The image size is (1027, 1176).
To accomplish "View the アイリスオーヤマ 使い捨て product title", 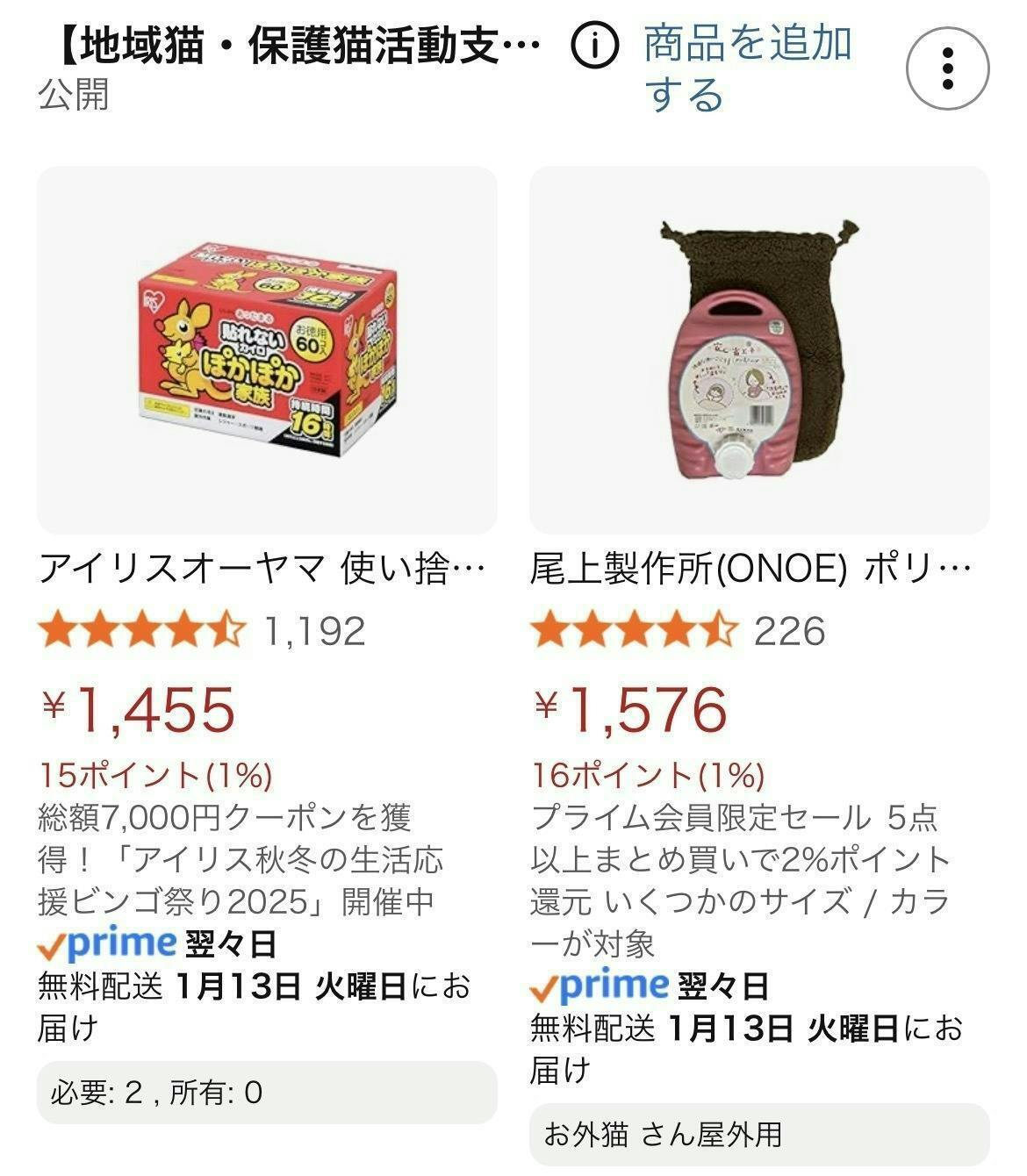I will [262, 571].
